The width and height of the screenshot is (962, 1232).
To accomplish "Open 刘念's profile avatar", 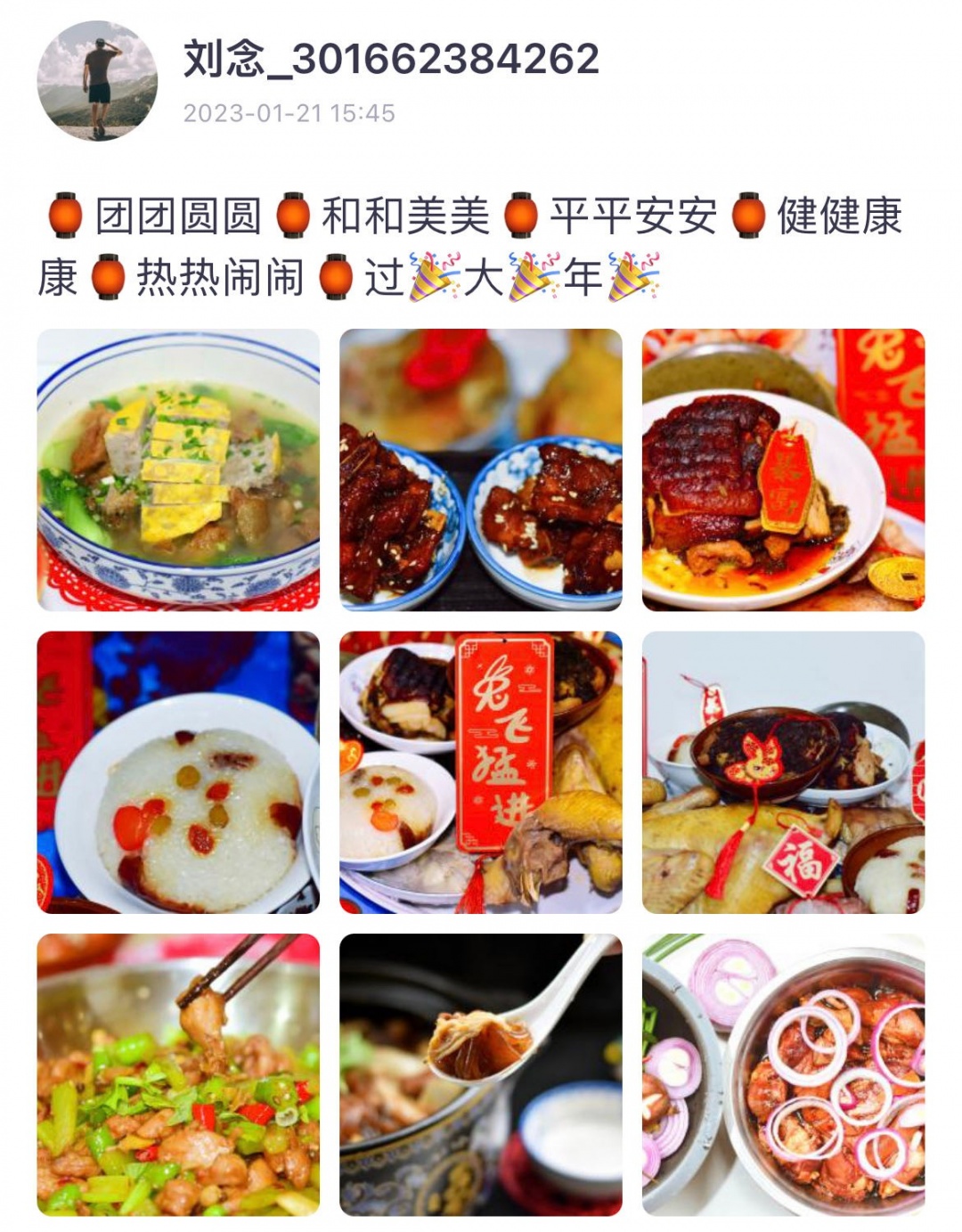I will pos(97,81).
